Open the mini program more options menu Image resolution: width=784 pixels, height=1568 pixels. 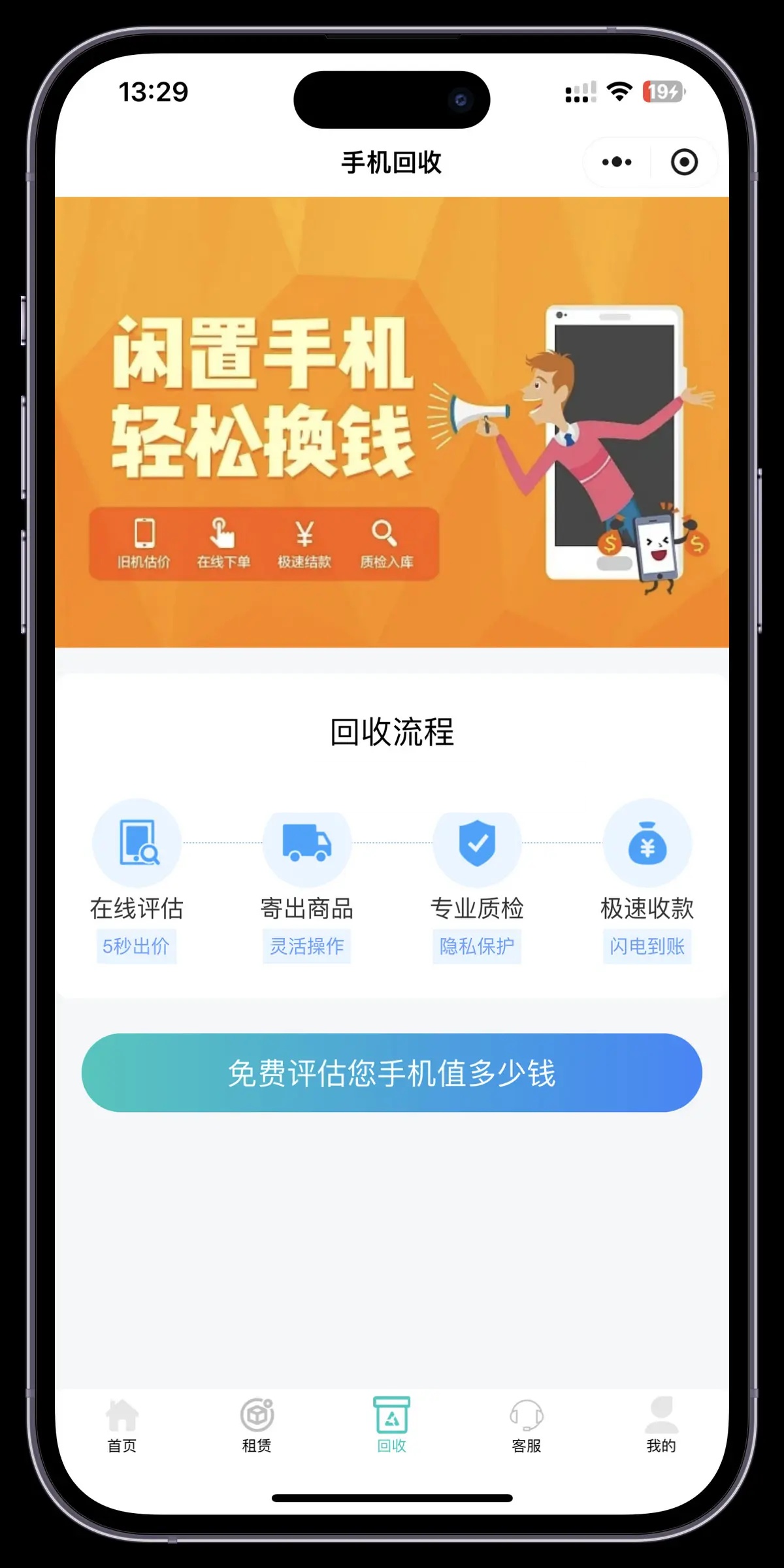coord(617,162)
